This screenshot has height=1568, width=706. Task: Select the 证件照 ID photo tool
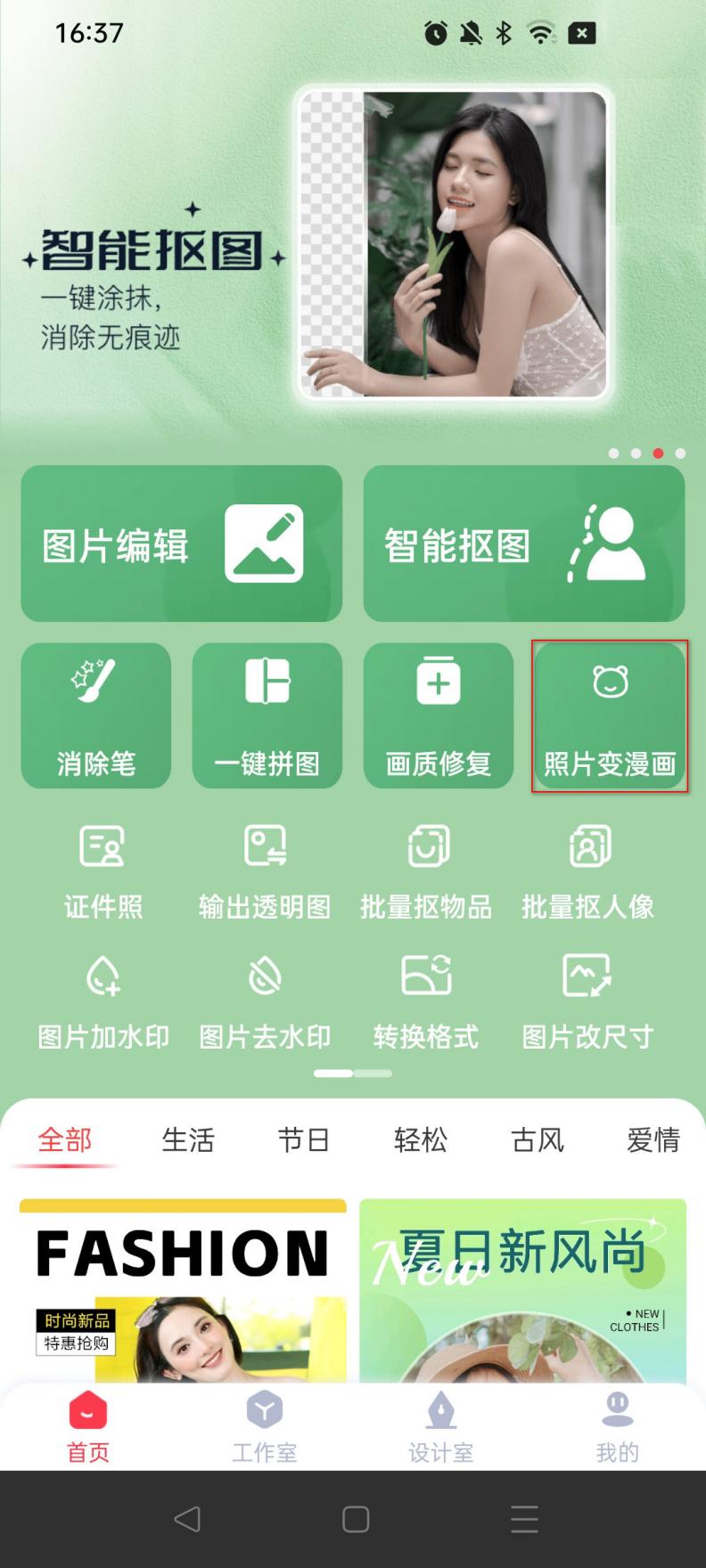103,869
